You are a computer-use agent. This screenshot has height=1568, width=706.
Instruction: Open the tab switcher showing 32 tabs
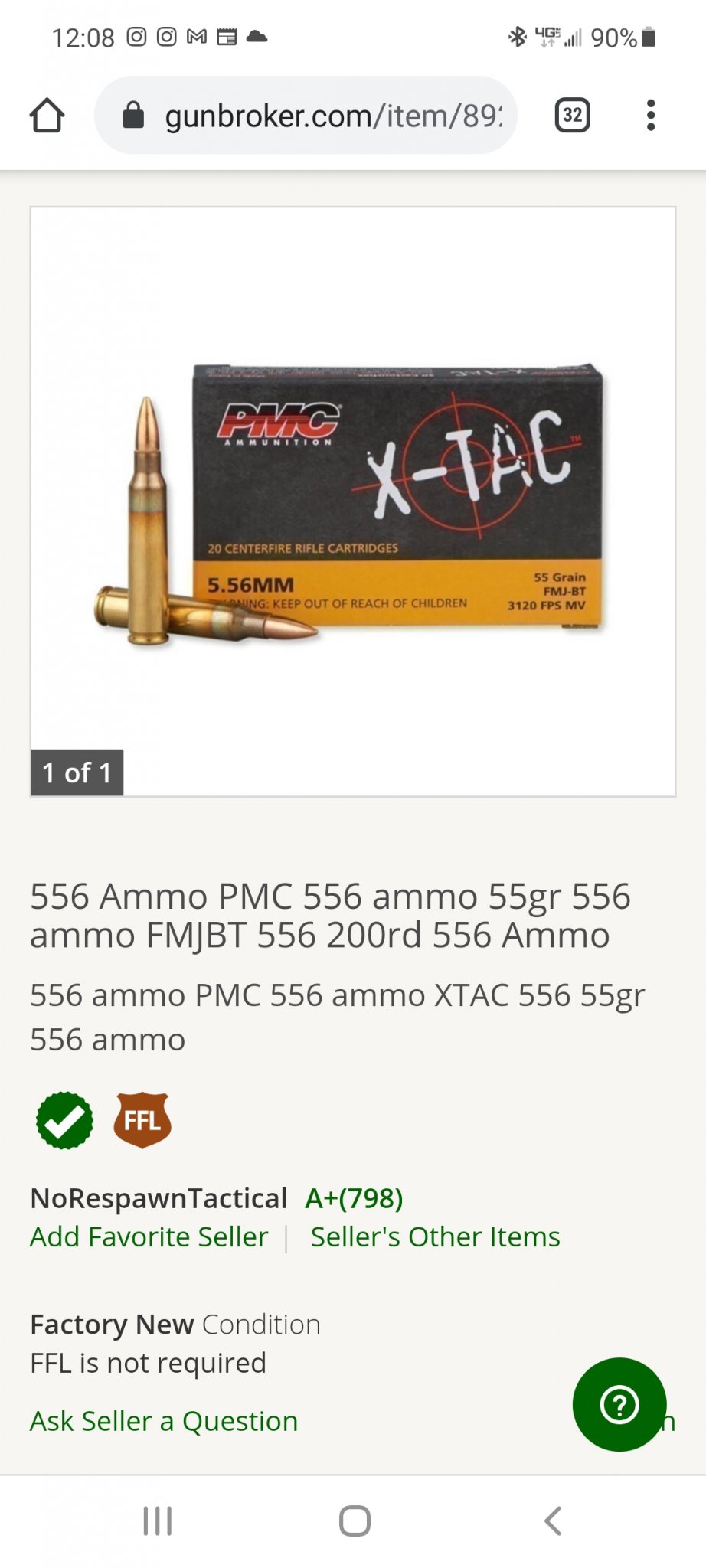tap(572, 116)
